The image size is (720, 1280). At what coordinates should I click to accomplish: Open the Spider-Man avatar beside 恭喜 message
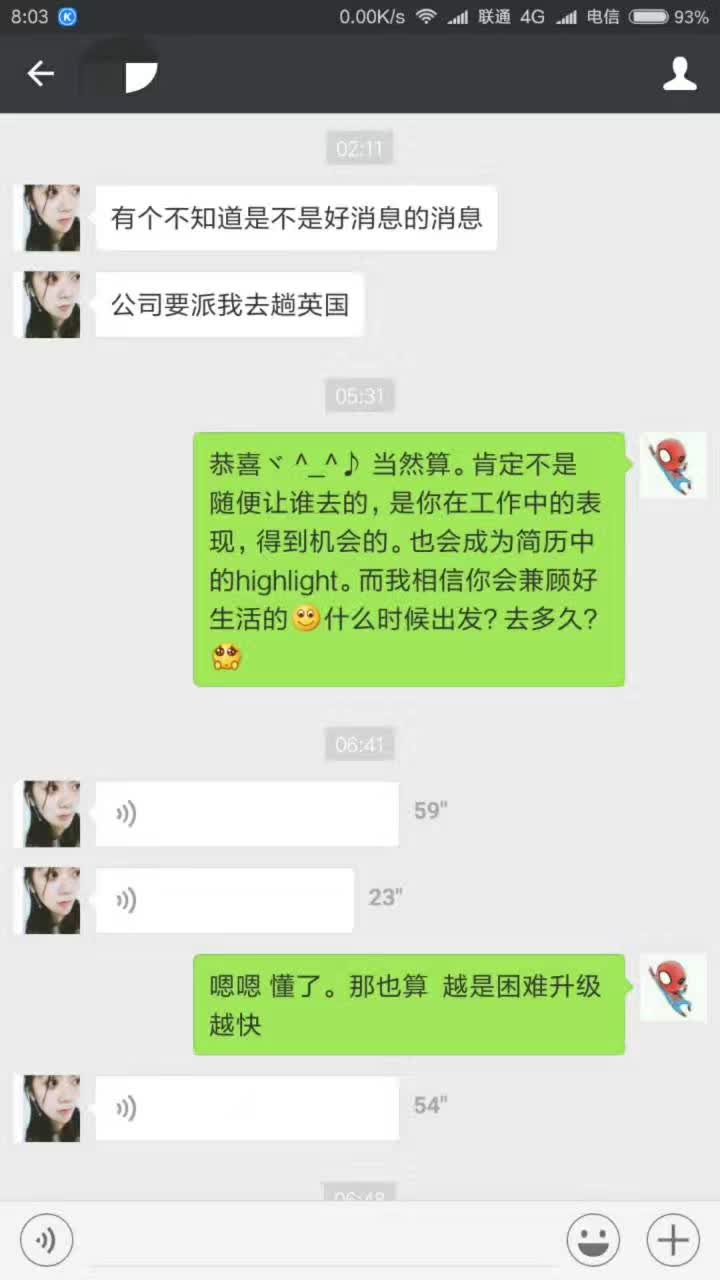coord(672,465)
